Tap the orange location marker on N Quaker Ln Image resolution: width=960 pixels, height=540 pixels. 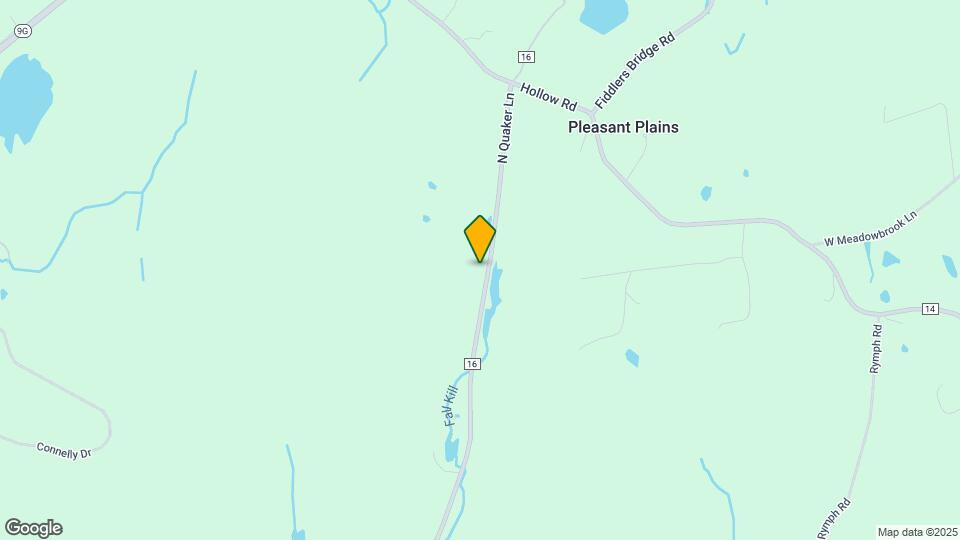480,238
